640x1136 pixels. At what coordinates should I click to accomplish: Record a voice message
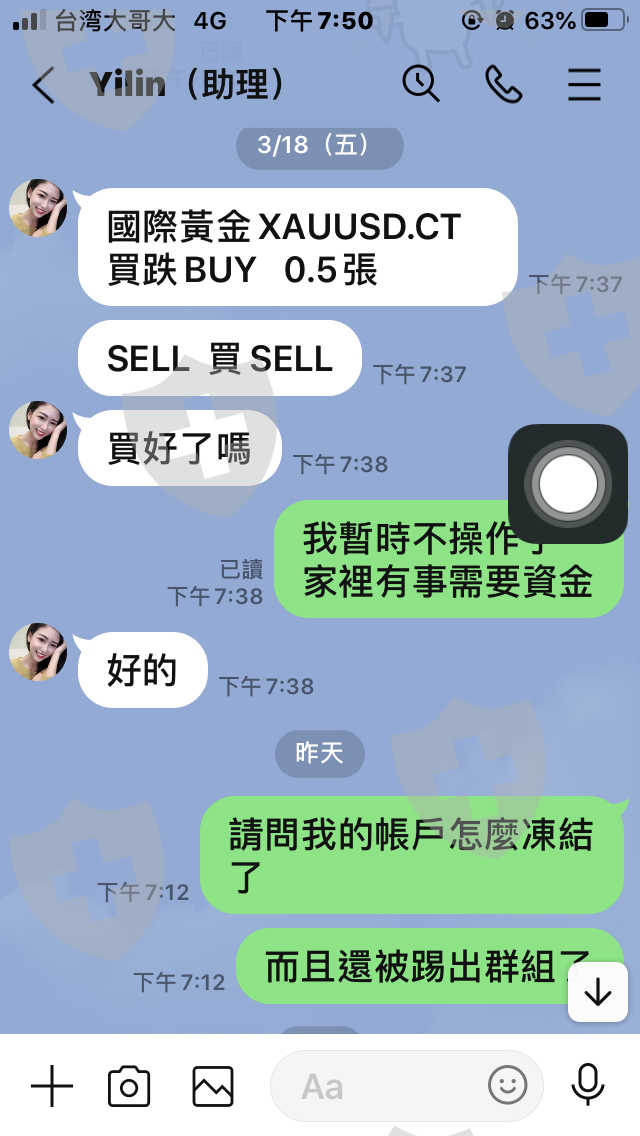[586, 1085]
